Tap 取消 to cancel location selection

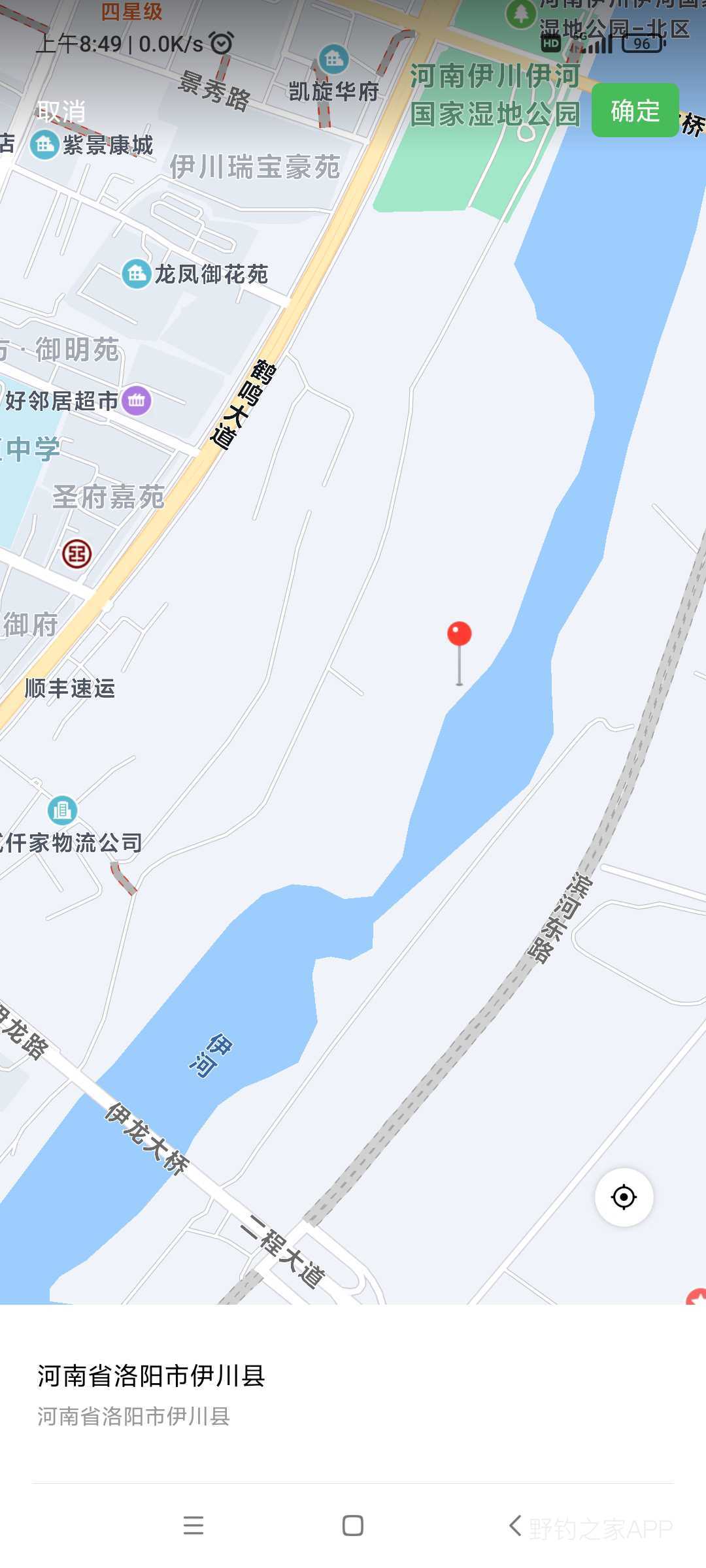point(61,112)
